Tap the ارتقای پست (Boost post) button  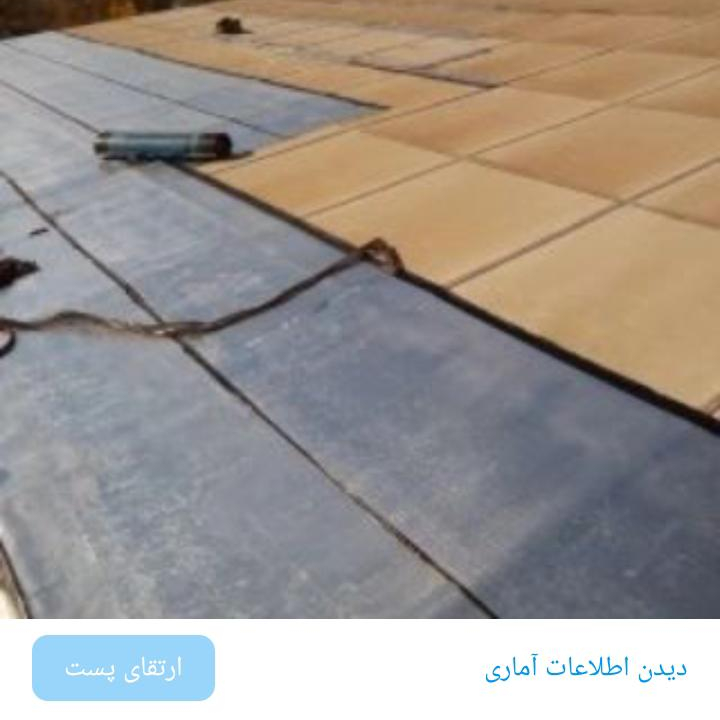pos(124,668)
